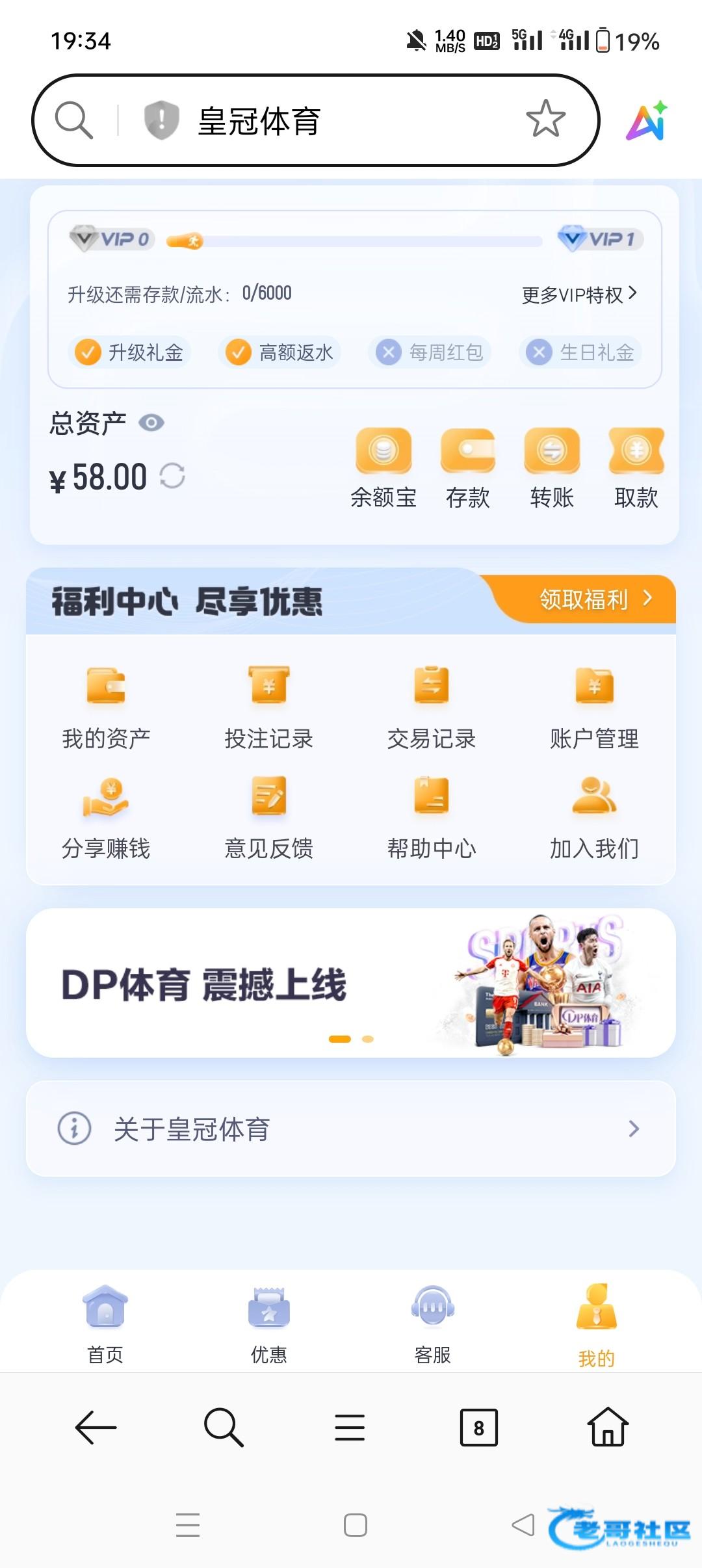The image size is (702, 1568).
Task: Go to 账户管理
Action: tap(594, 707)
